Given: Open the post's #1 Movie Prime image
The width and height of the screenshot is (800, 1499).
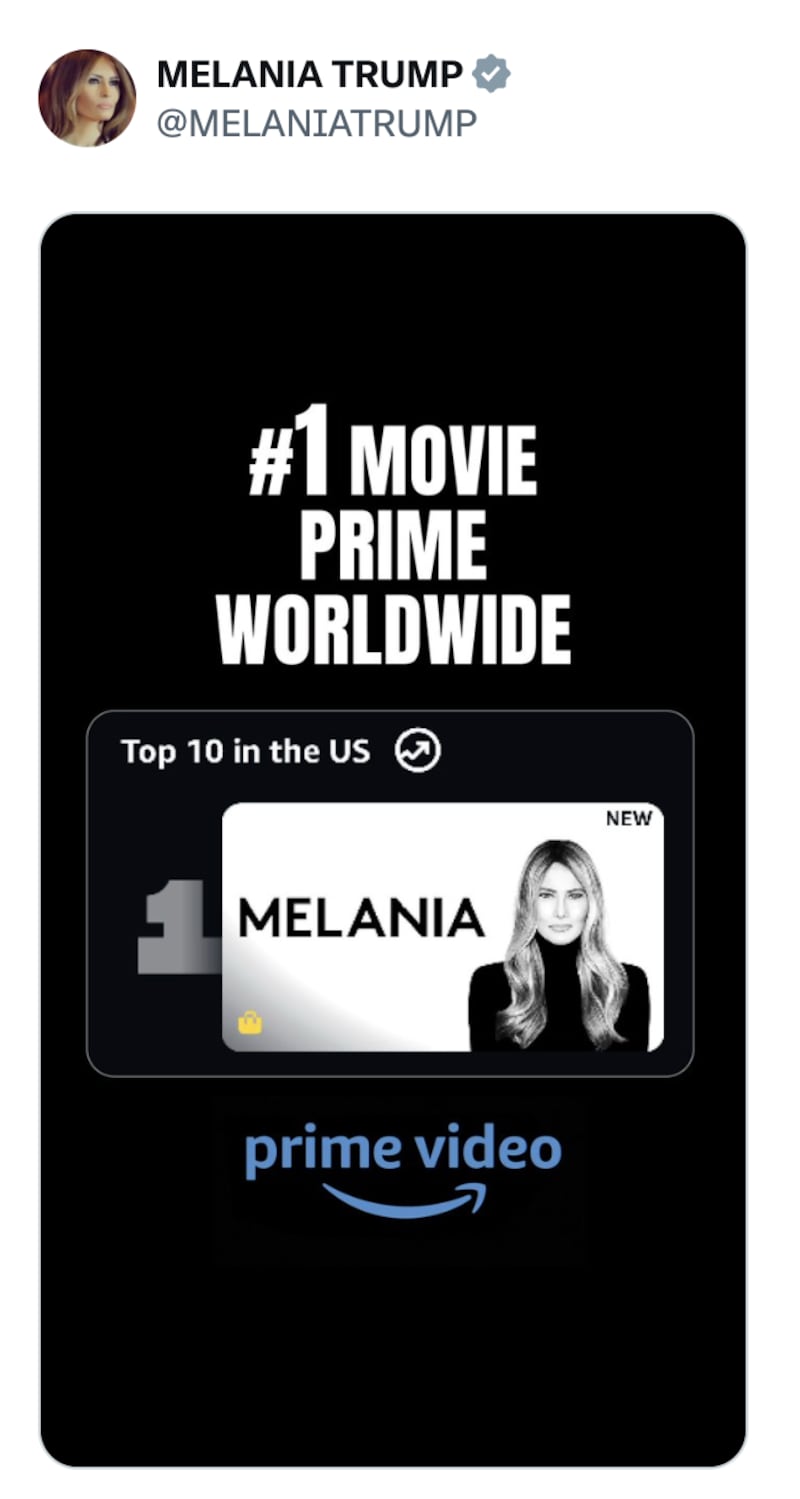Looking at the screenshot, I should tap(393, 838).
